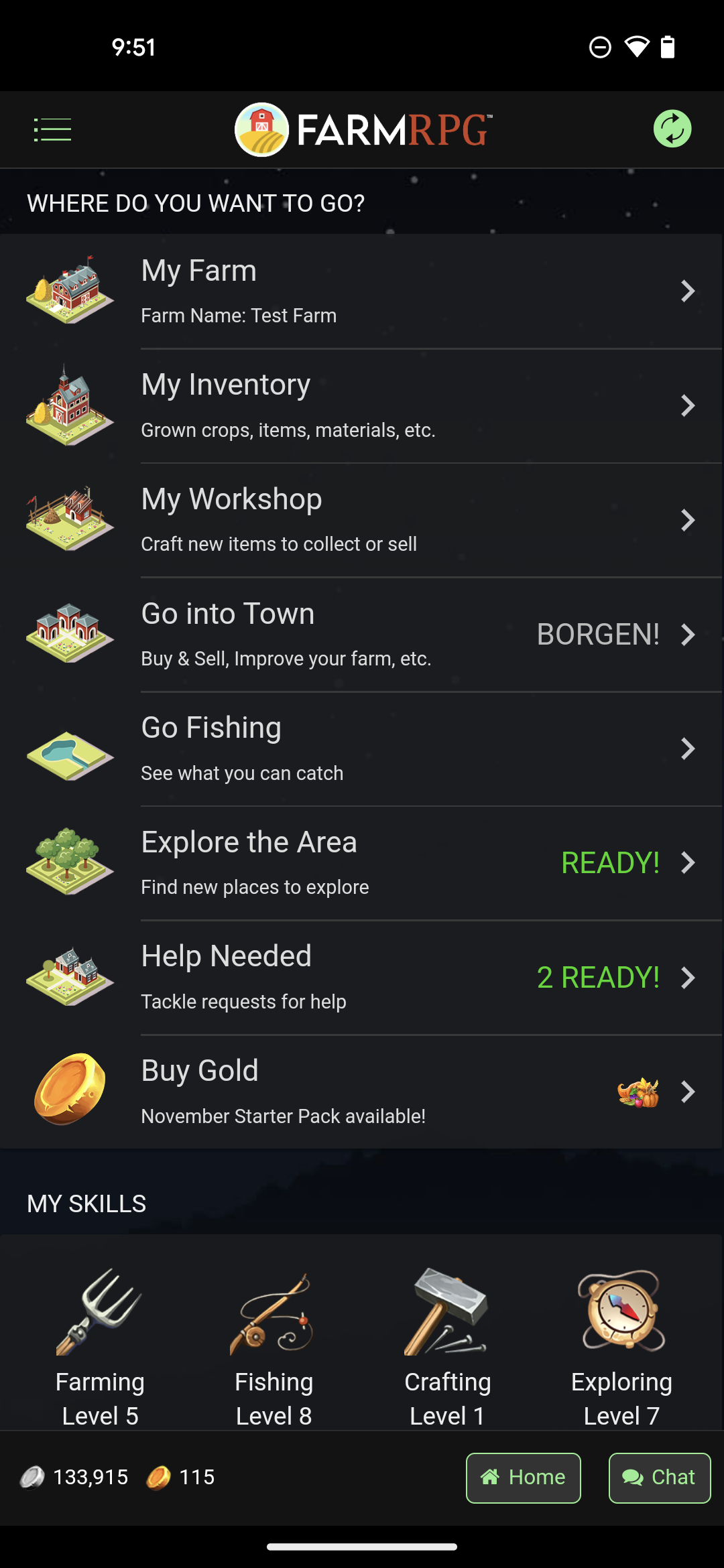This screenshot has height=1568, width=724.
Task: Go into Town
Action: pos(362,635)
